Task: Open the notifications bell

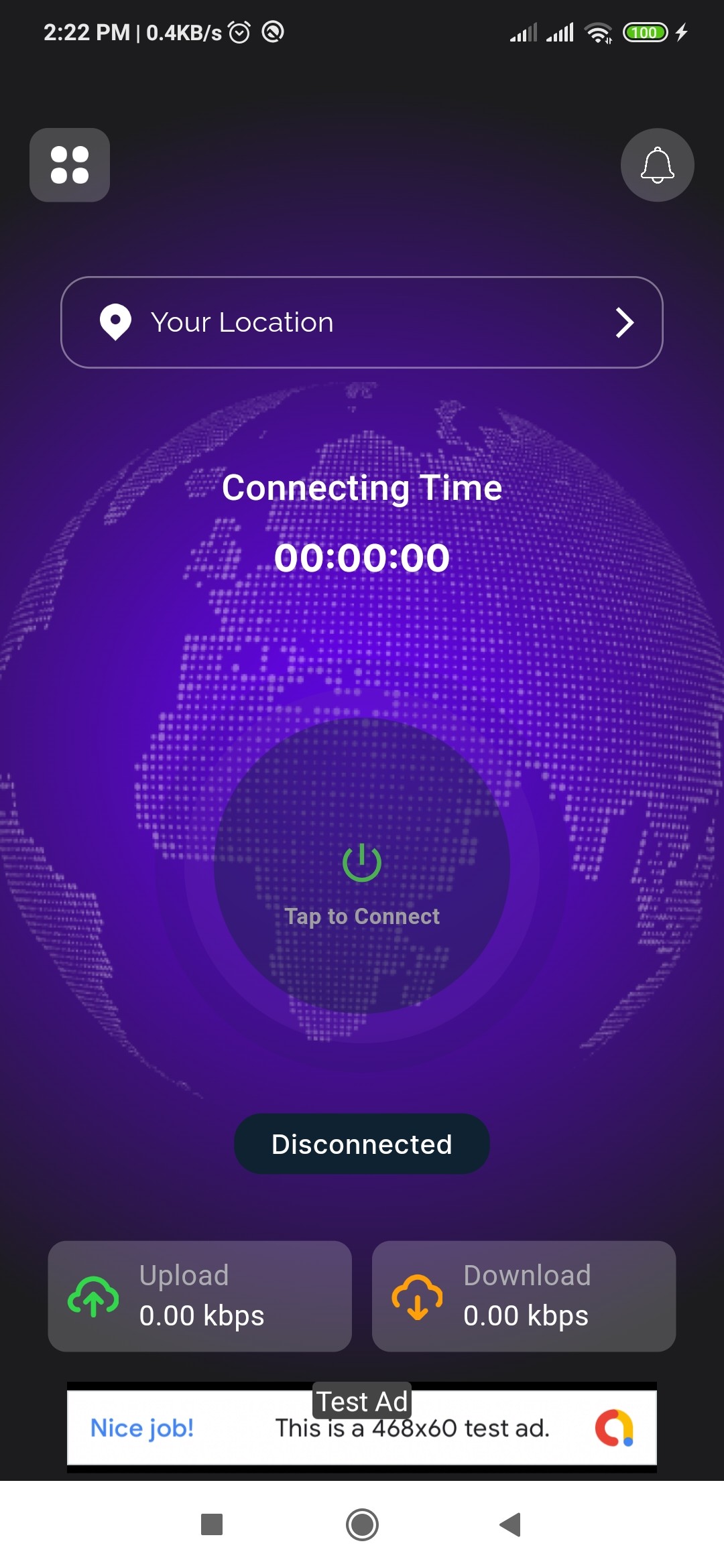Action: coord(657,165)
